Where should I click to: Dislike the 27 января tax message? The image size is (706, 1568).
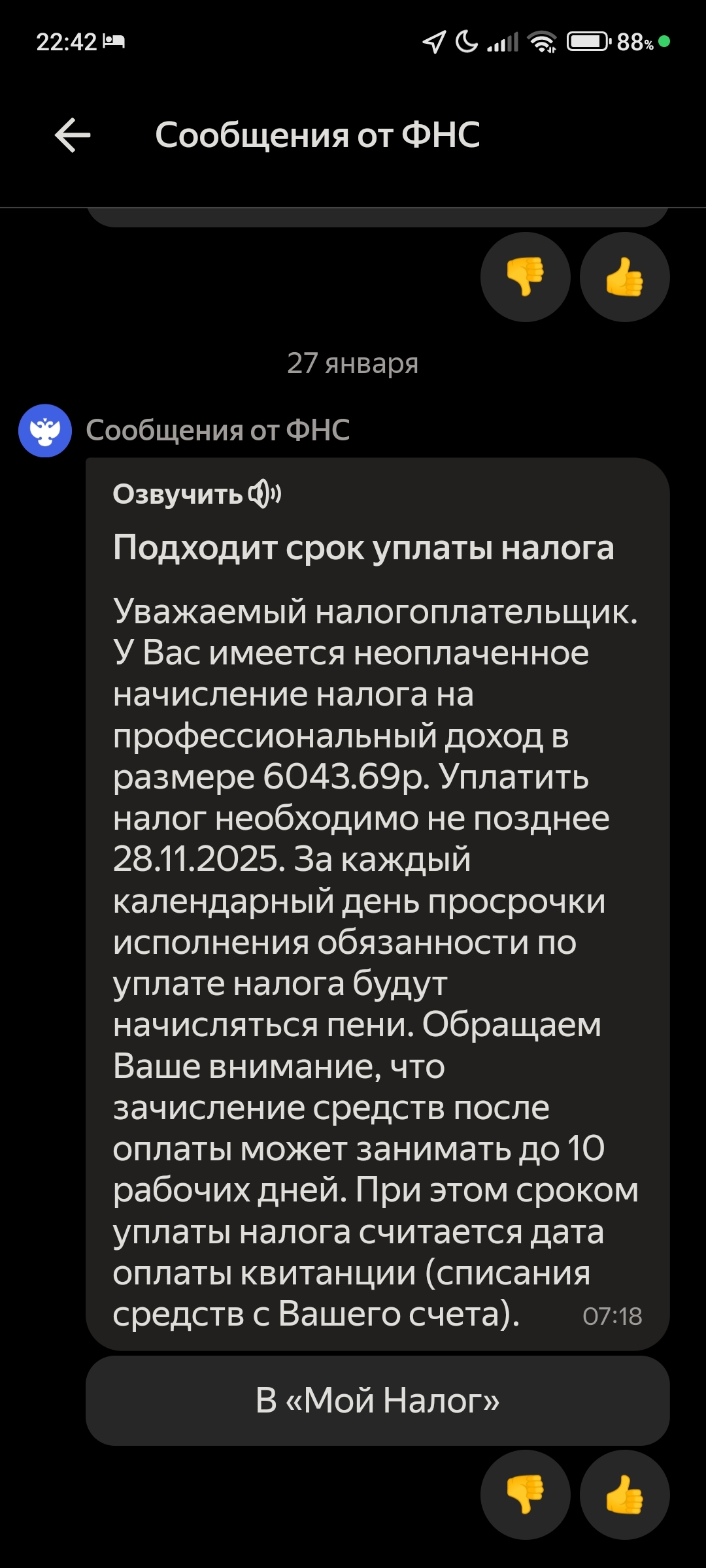pyautogui.click(x=525, y=1494)
